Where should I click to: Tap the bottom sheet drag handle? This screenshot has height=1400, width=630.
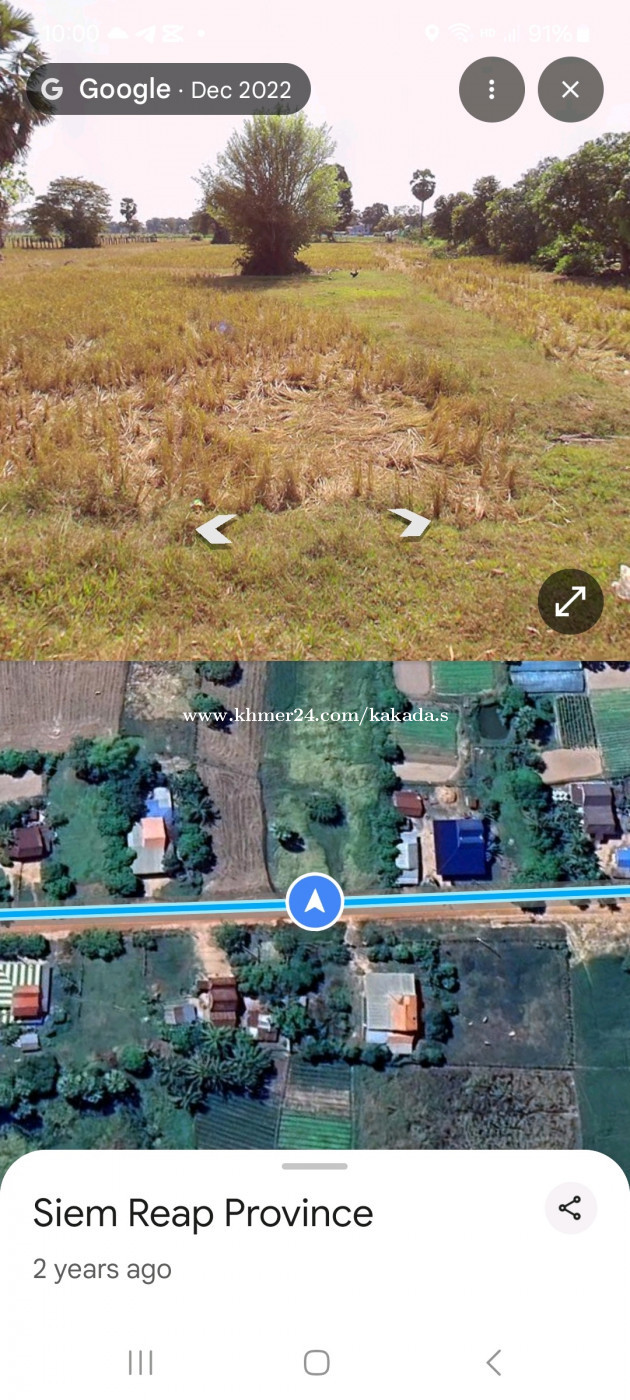pyautogui.click(x=315, y=1166)
